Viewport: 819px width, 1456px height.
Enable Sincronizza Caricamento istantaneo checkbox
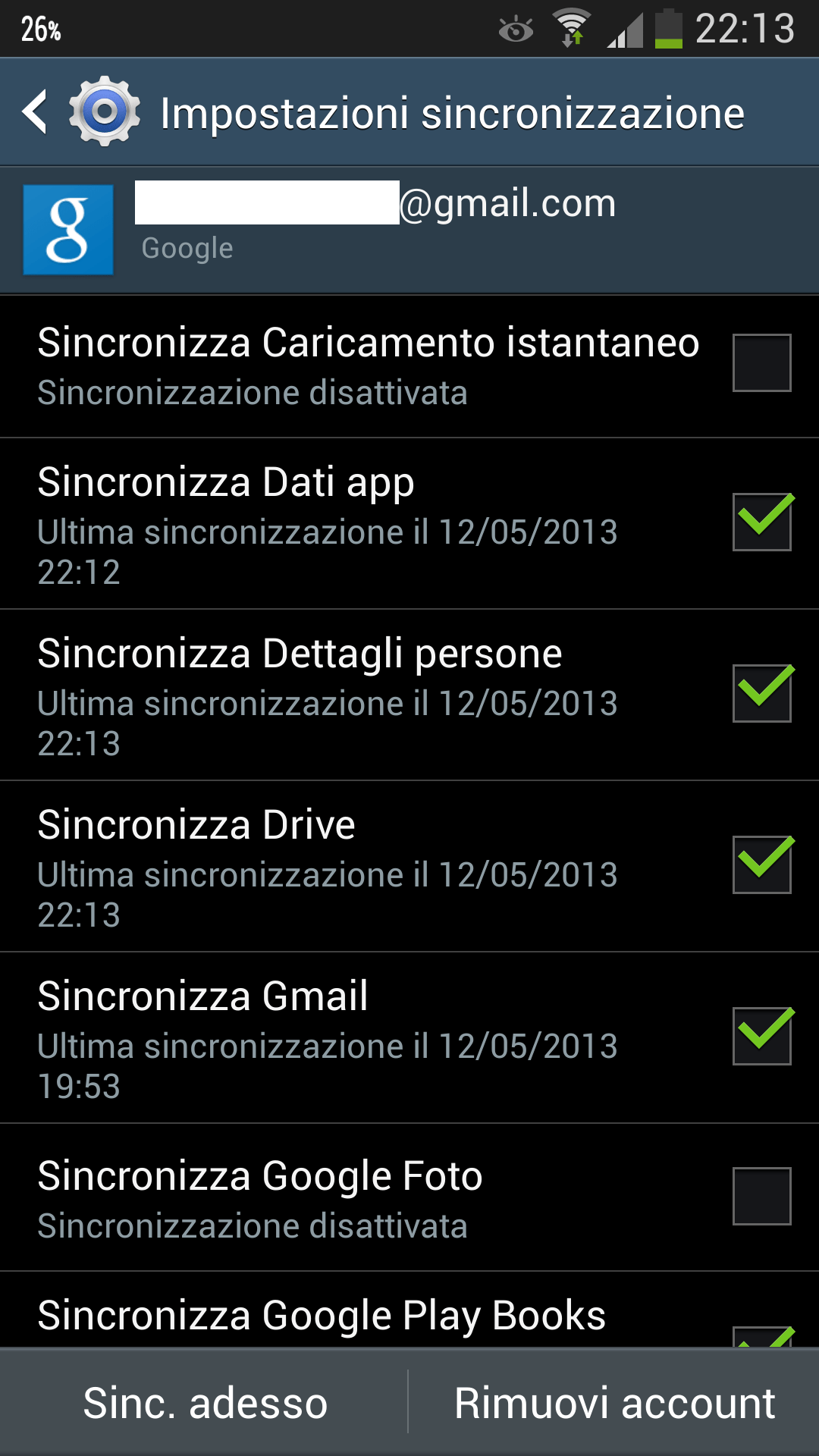point(761,363)
